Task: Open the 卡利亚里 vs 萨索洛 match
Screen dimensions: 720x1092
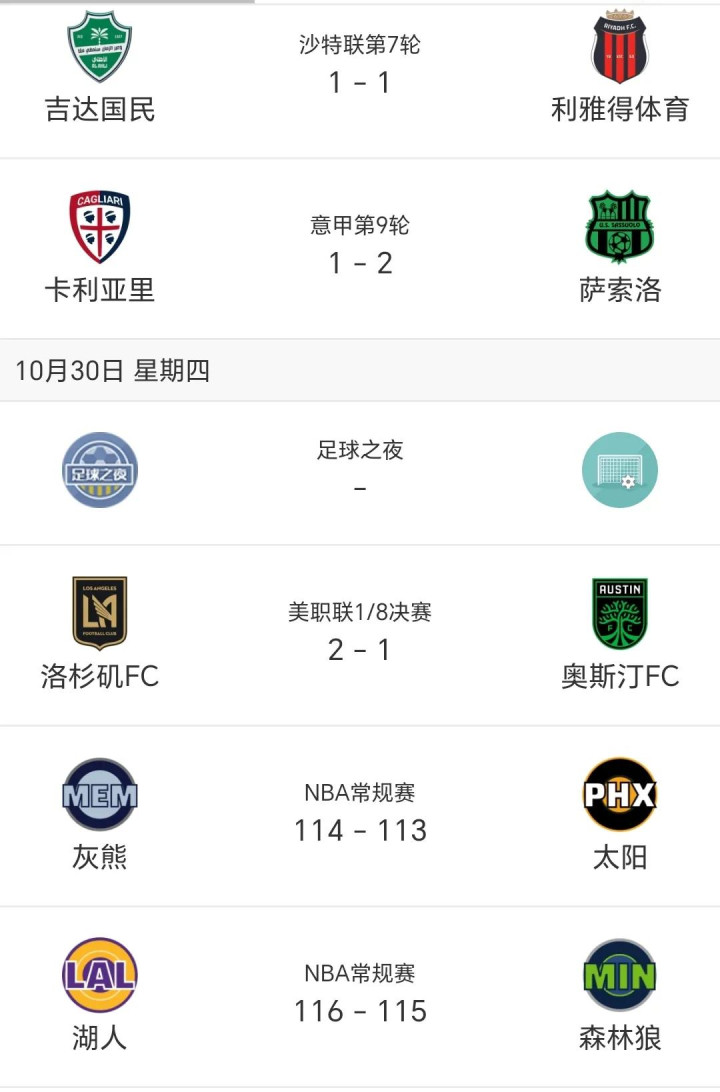Action: tap(360, 249)
